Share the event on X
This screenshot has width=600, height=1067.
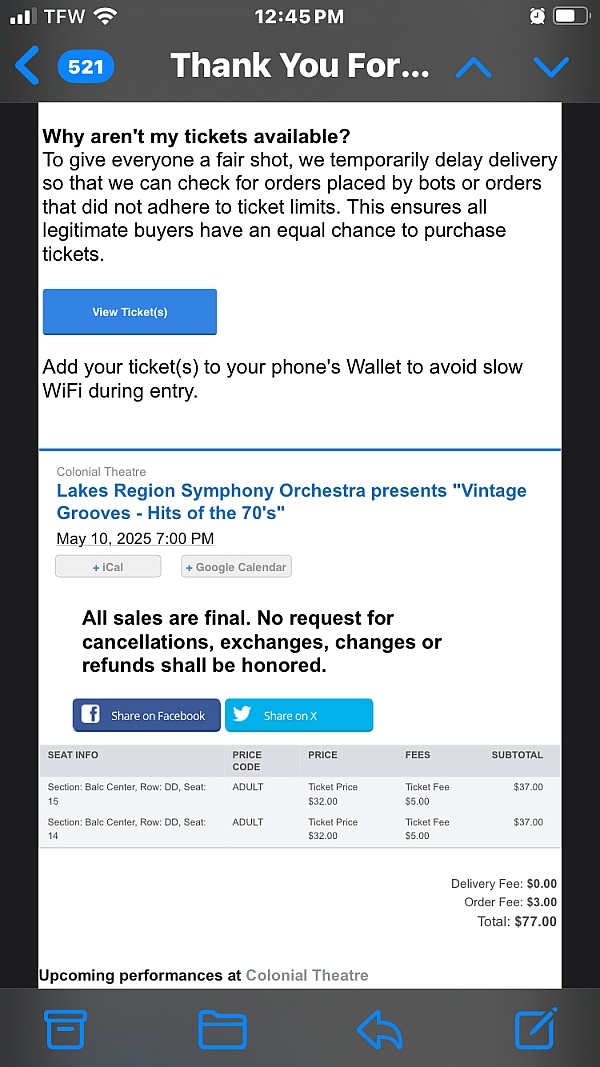(298, 715)
